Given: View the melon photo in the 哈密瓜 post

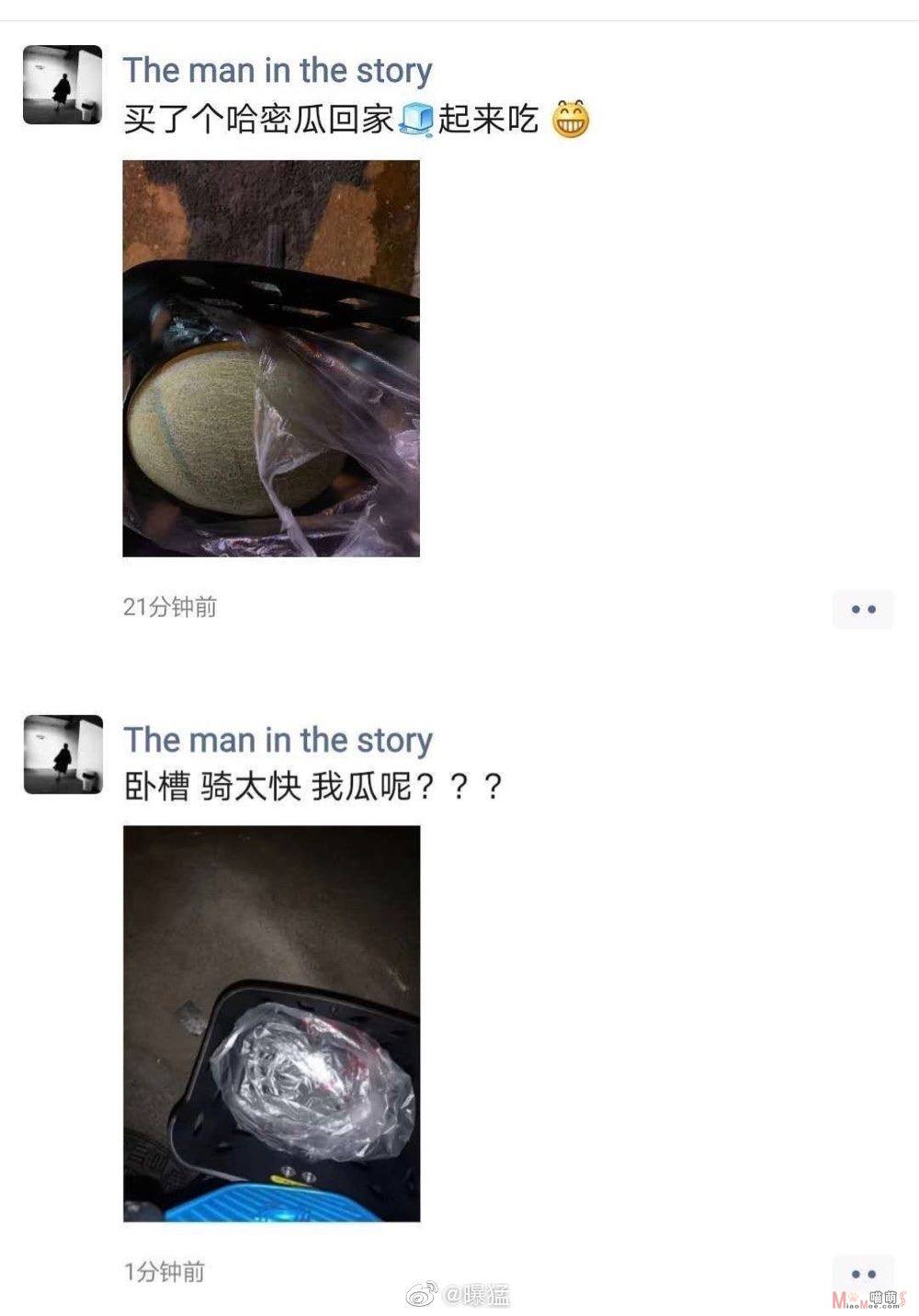Looking at the screenshot, I should click(271, 358).
